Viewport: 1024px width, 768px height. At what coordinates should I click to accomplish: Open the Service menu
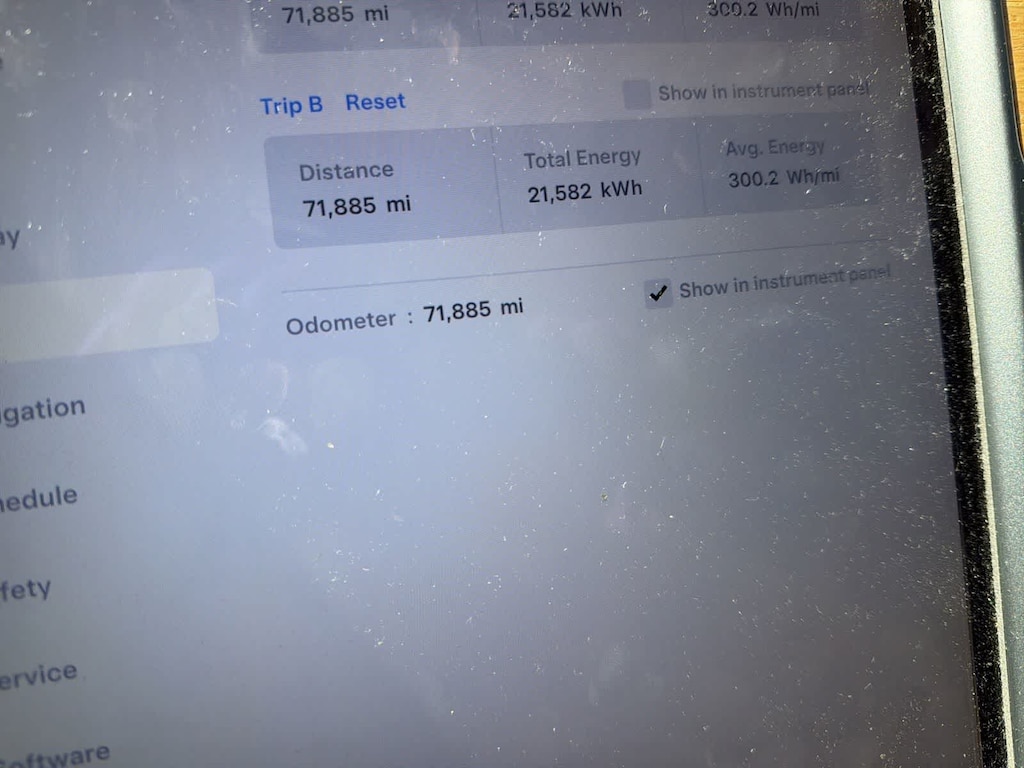pyautogui.click(x=38, y=675)
